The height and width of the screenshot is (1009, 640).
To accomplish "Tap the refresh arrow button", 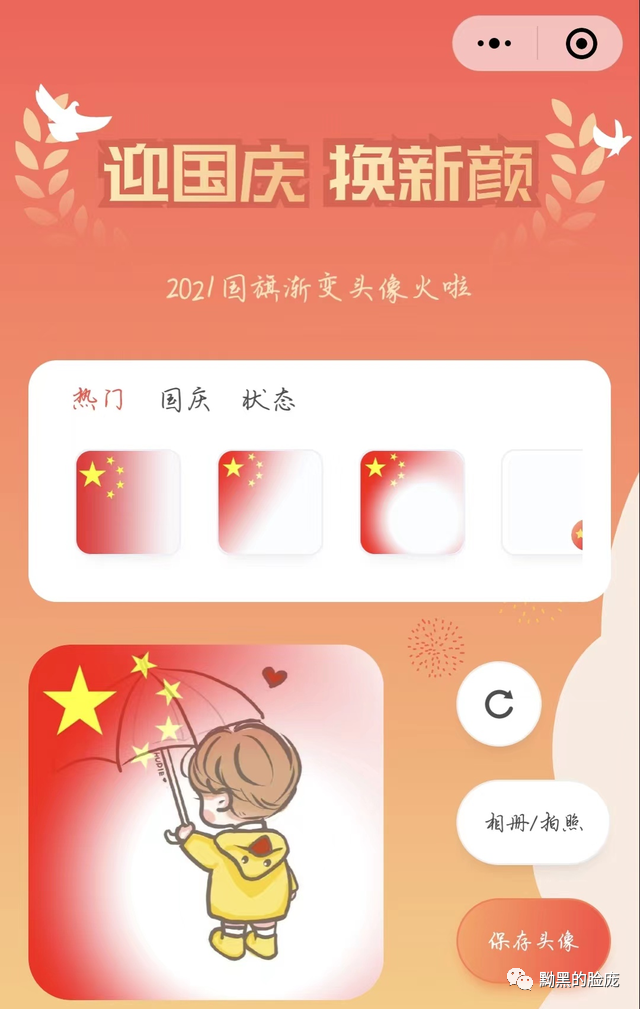I will [x=499, y=704].
